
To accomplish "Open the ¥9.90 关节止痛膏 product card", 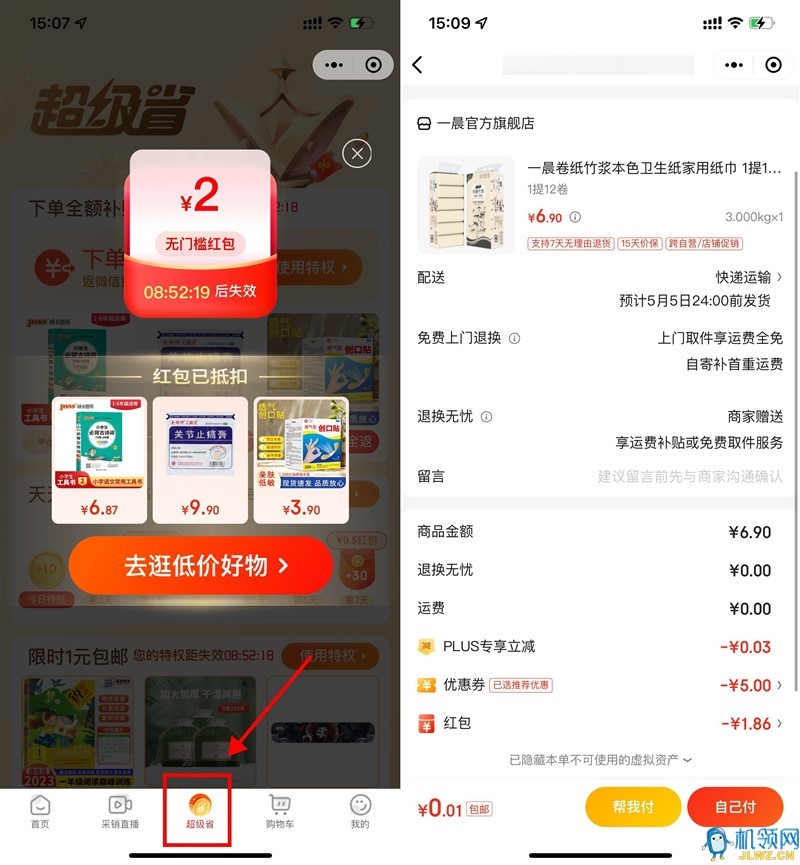I will pyautogui.click(x=200, y=459).
